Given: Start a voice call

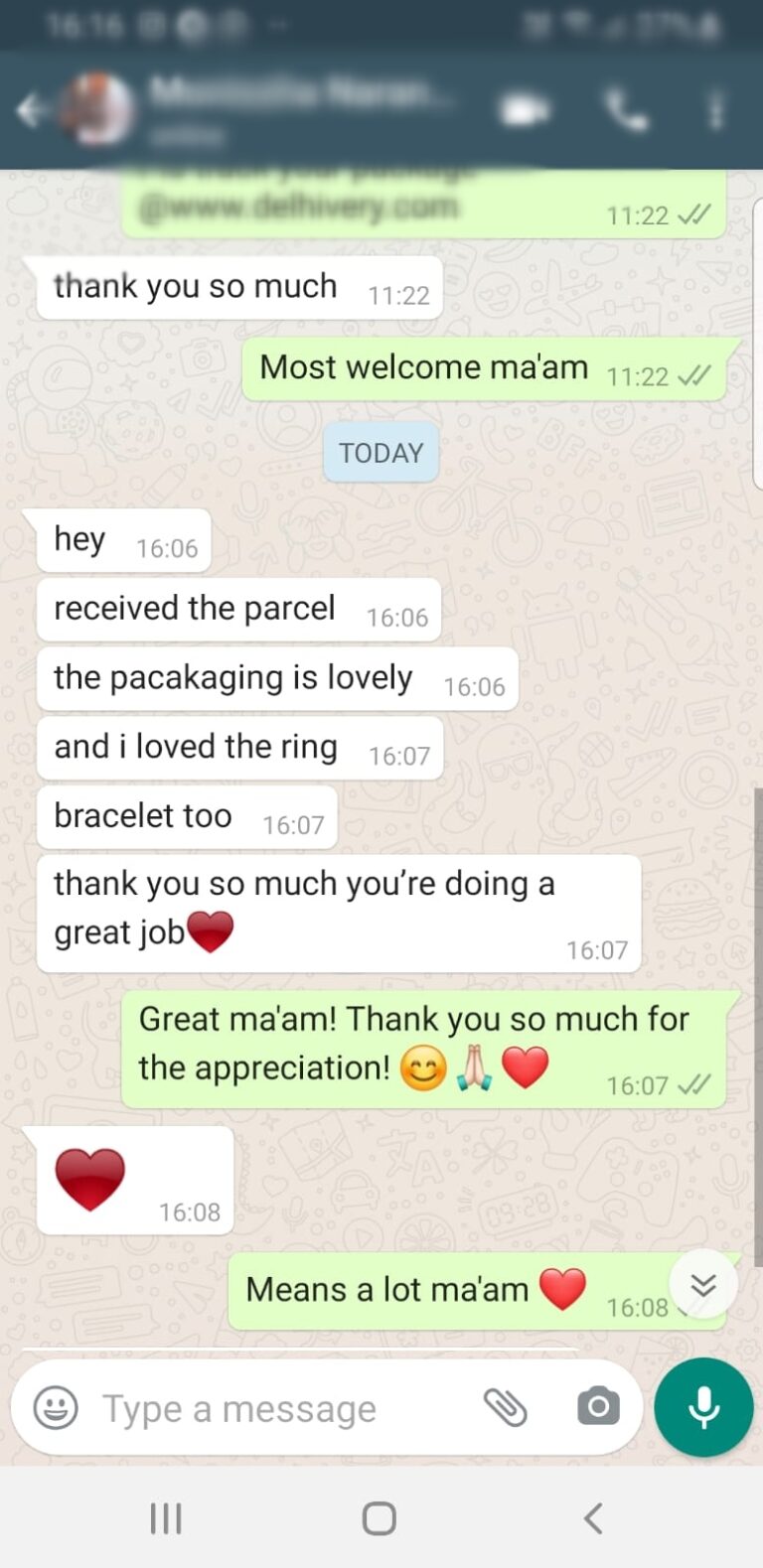Looking at the screenshot, I should [626, 110].
